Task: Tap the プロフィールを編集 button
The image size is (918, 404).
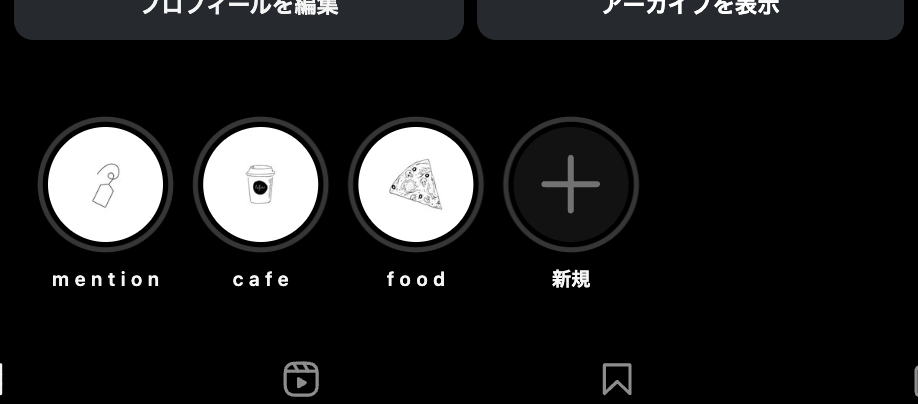Action: 239,14
